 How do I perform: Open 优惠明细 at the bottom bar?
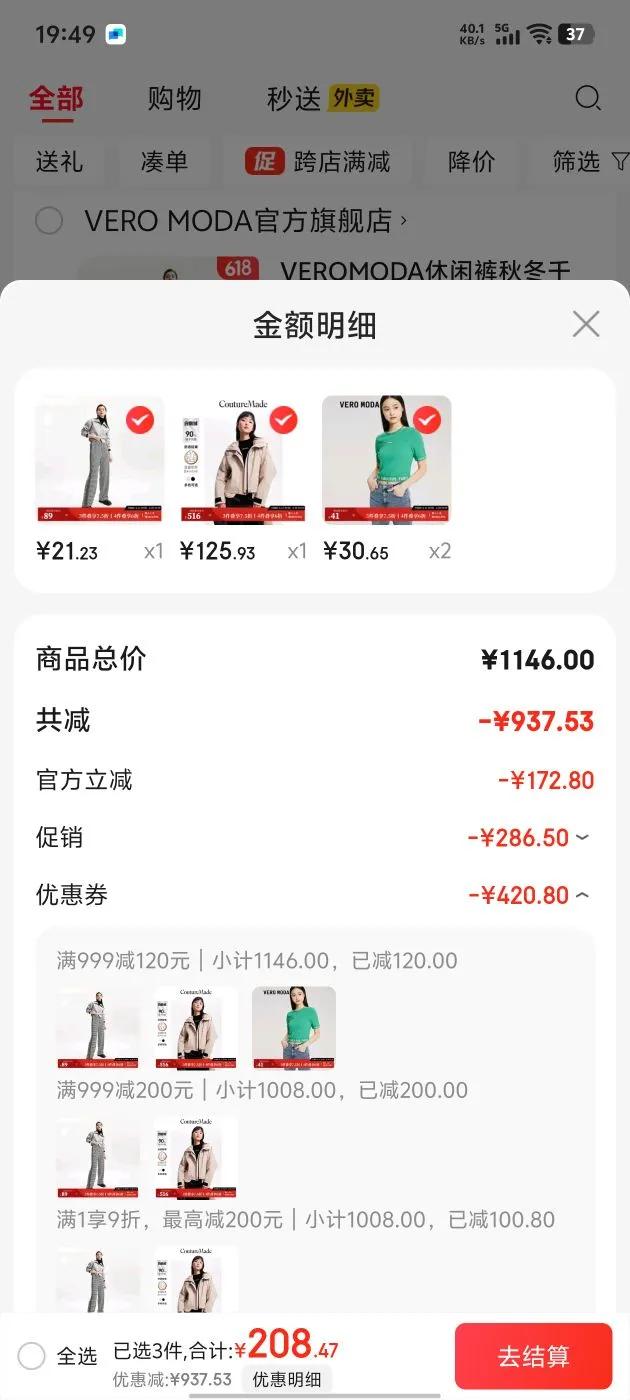(287, 1380)
